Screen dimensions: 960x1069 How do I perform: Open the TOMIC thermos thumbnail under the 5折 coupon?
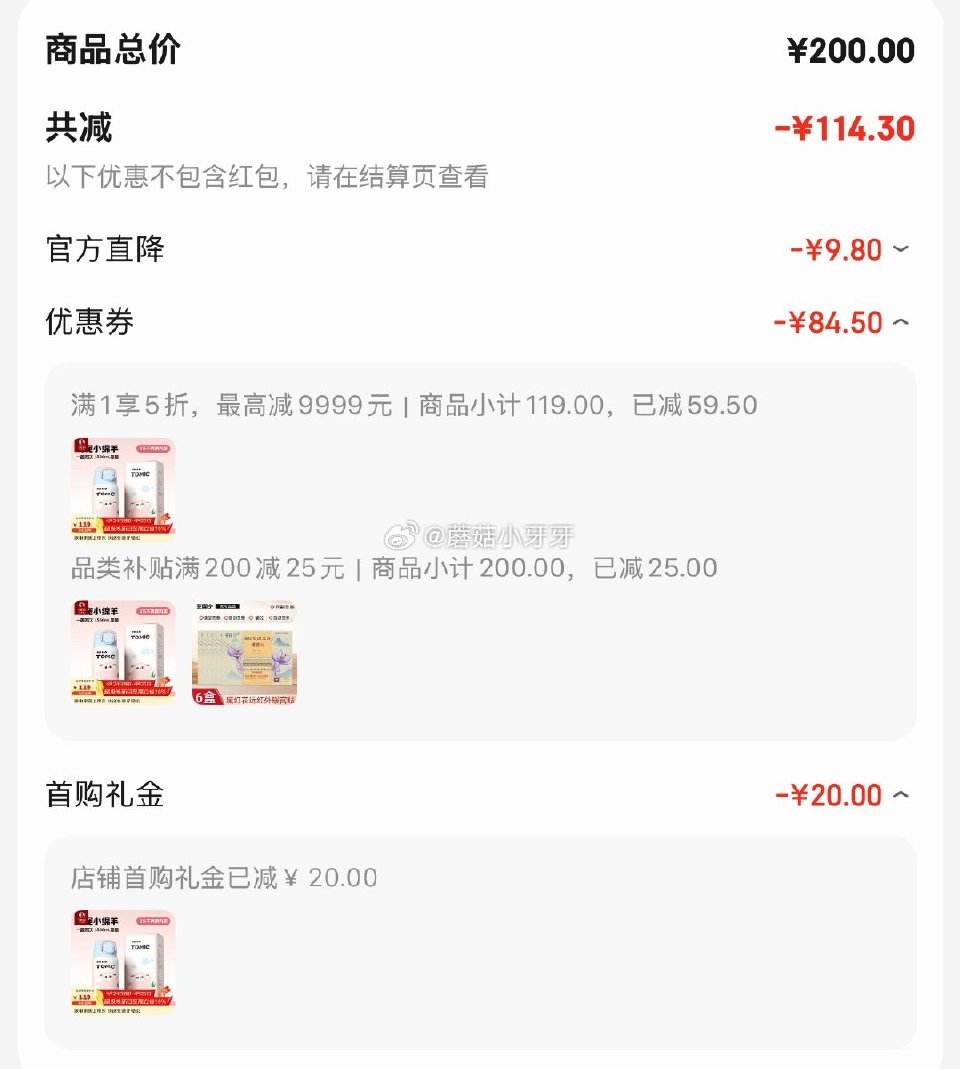pos(122,487)
